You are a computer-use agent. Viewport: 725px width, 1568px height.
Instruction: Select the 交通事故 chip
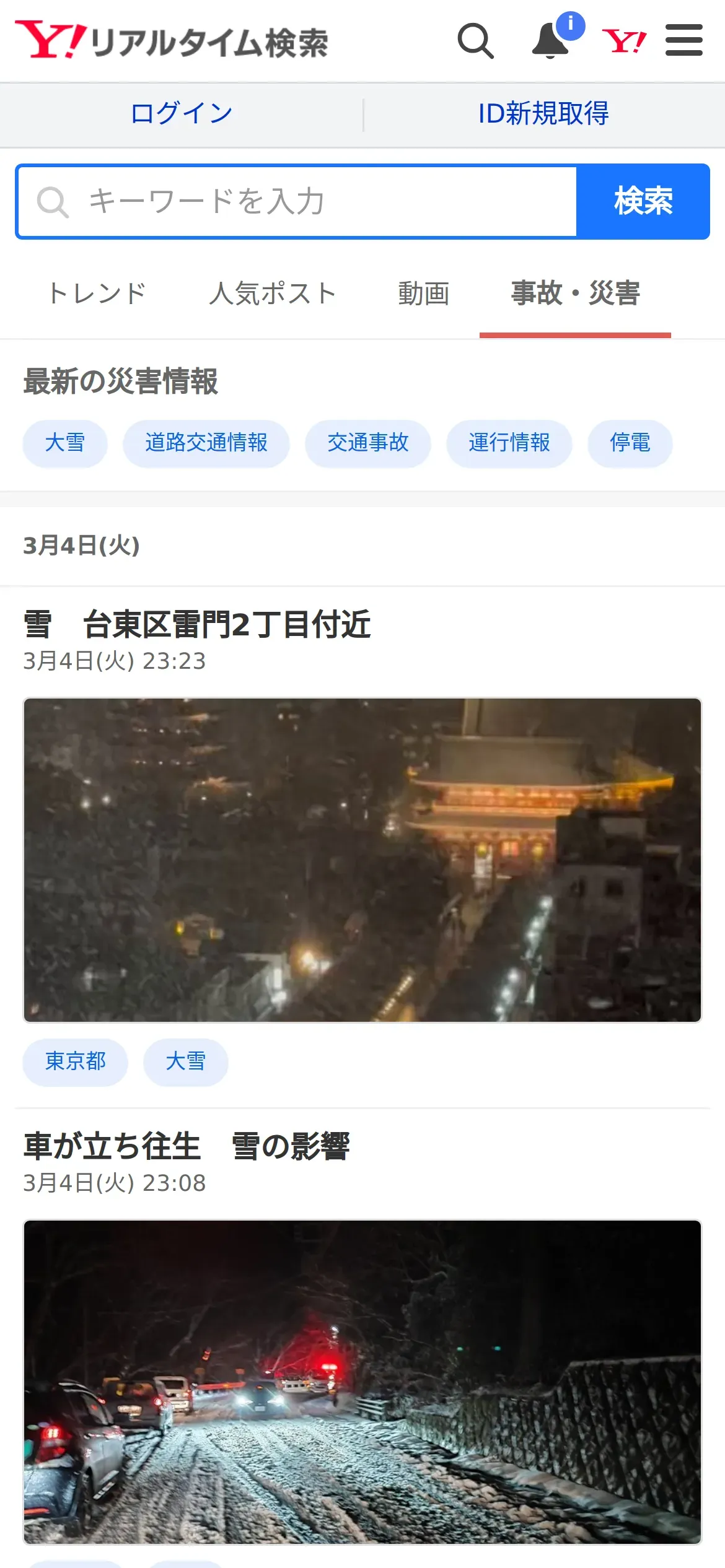[367, 443]
